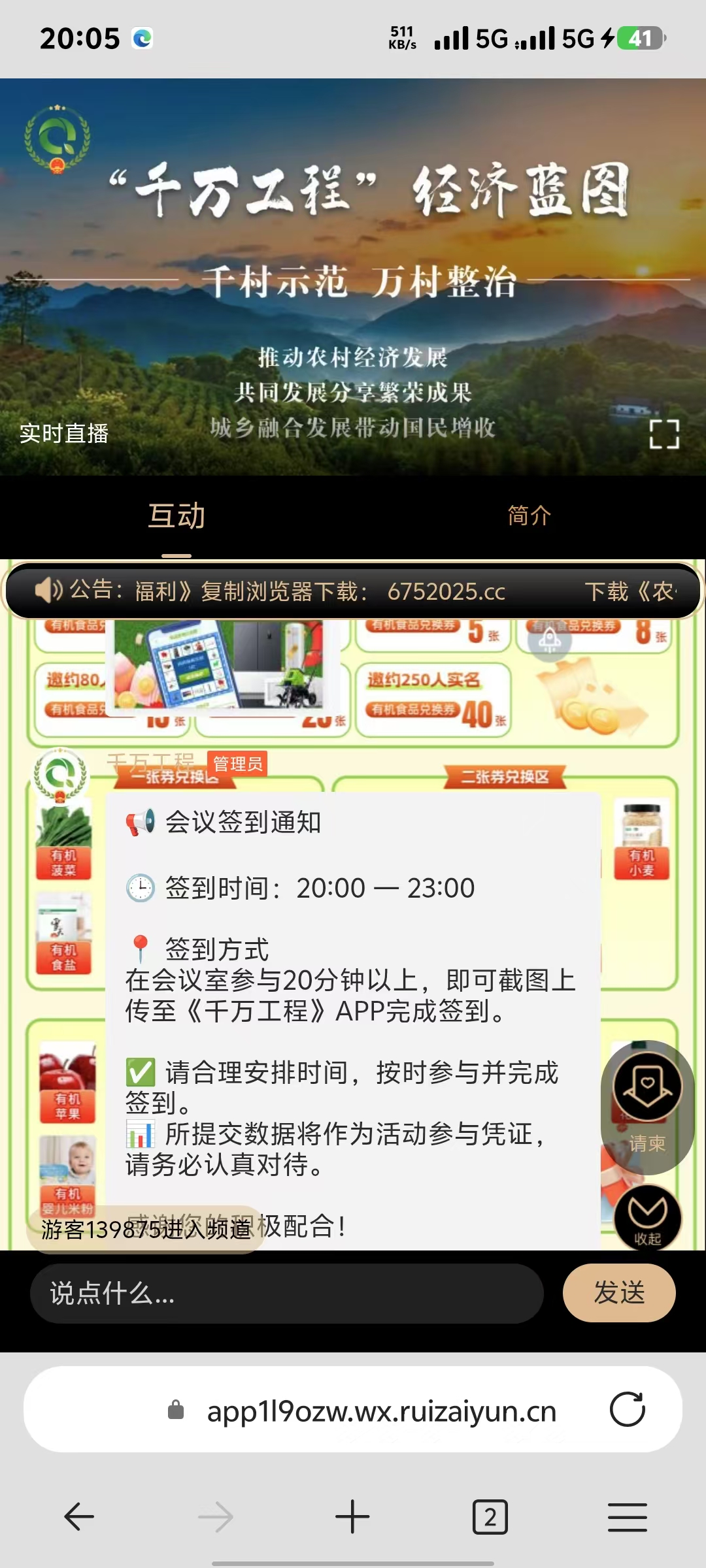The image size is (706, 1568).
Task: Open the announcement banner with download link
Action: [x=353, y=591]
